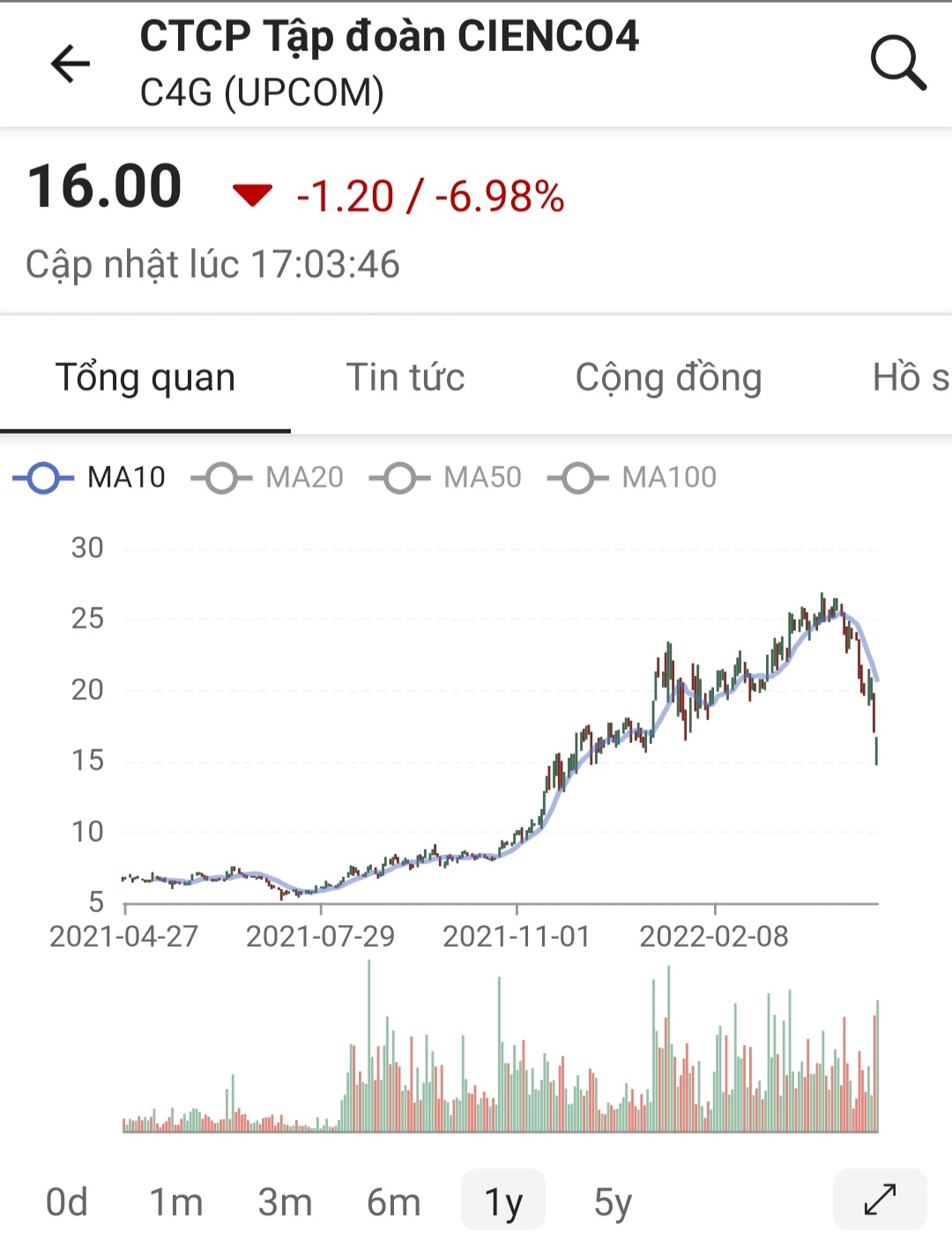Switch to the Tin tức tab

tap(405, 377)
